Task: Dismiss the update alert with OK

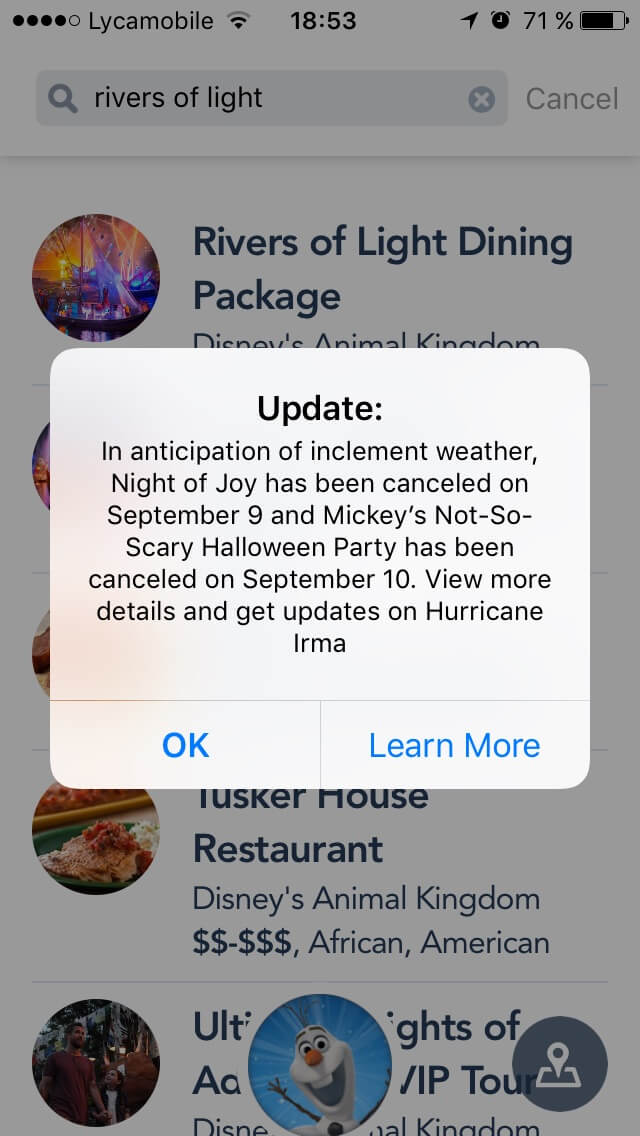Action: pyautogui.click(x=185, y=745)
